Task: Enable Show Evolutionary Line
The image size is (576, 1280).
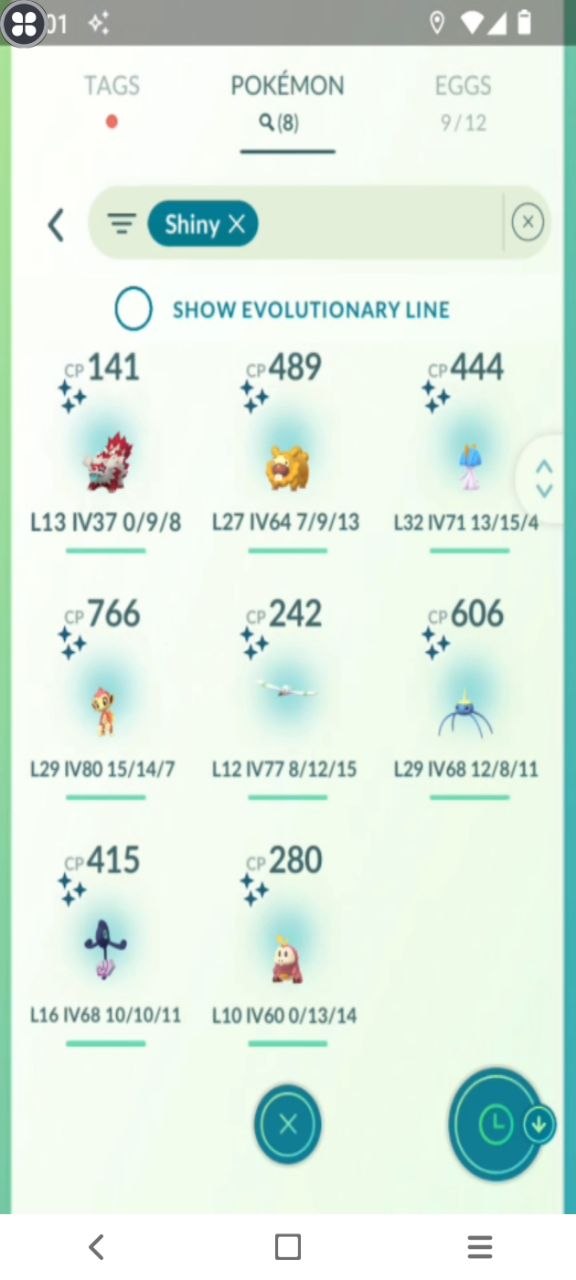Action: [133, 309]
